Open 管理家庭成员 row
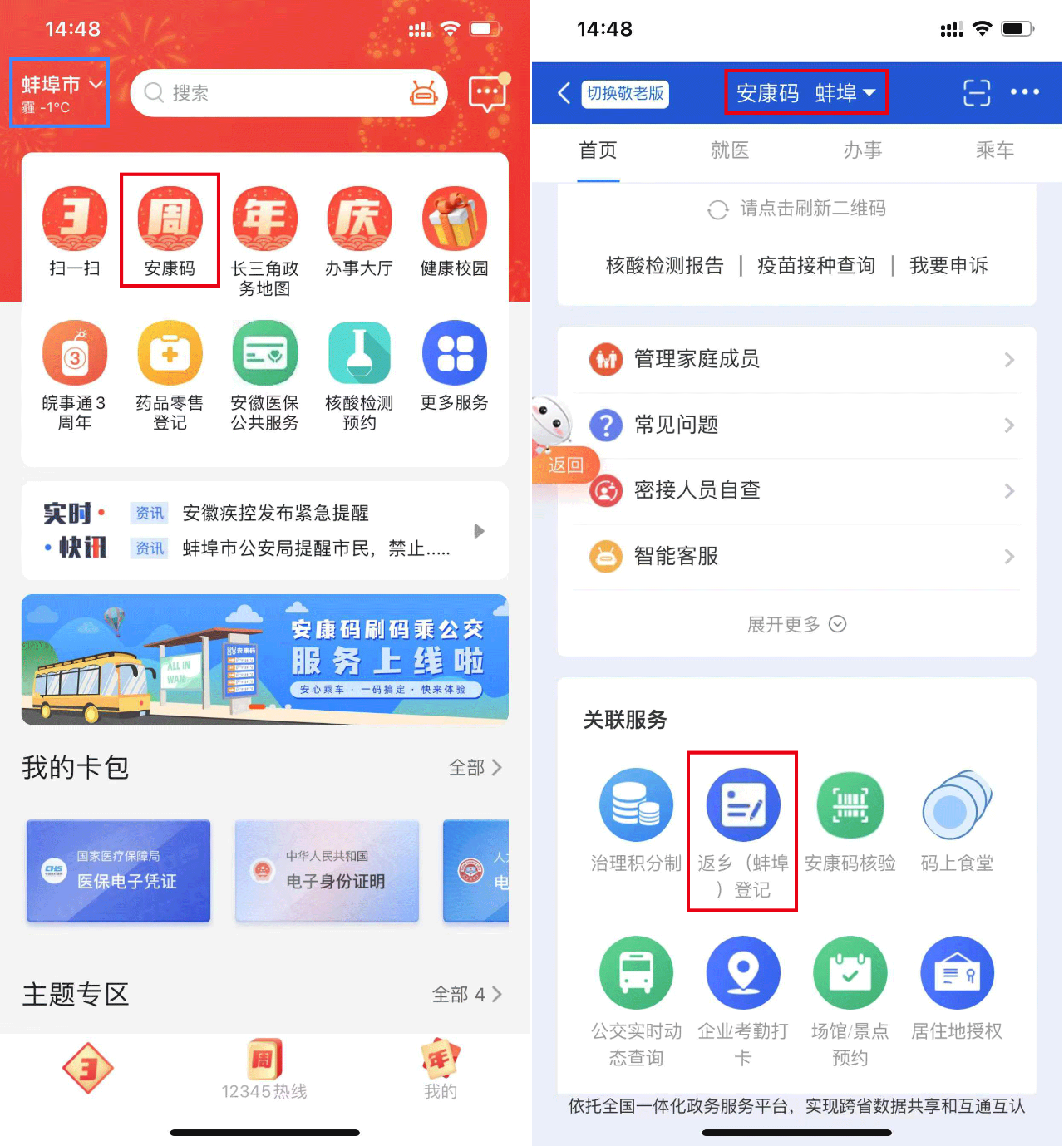 [x=796, y=359]
